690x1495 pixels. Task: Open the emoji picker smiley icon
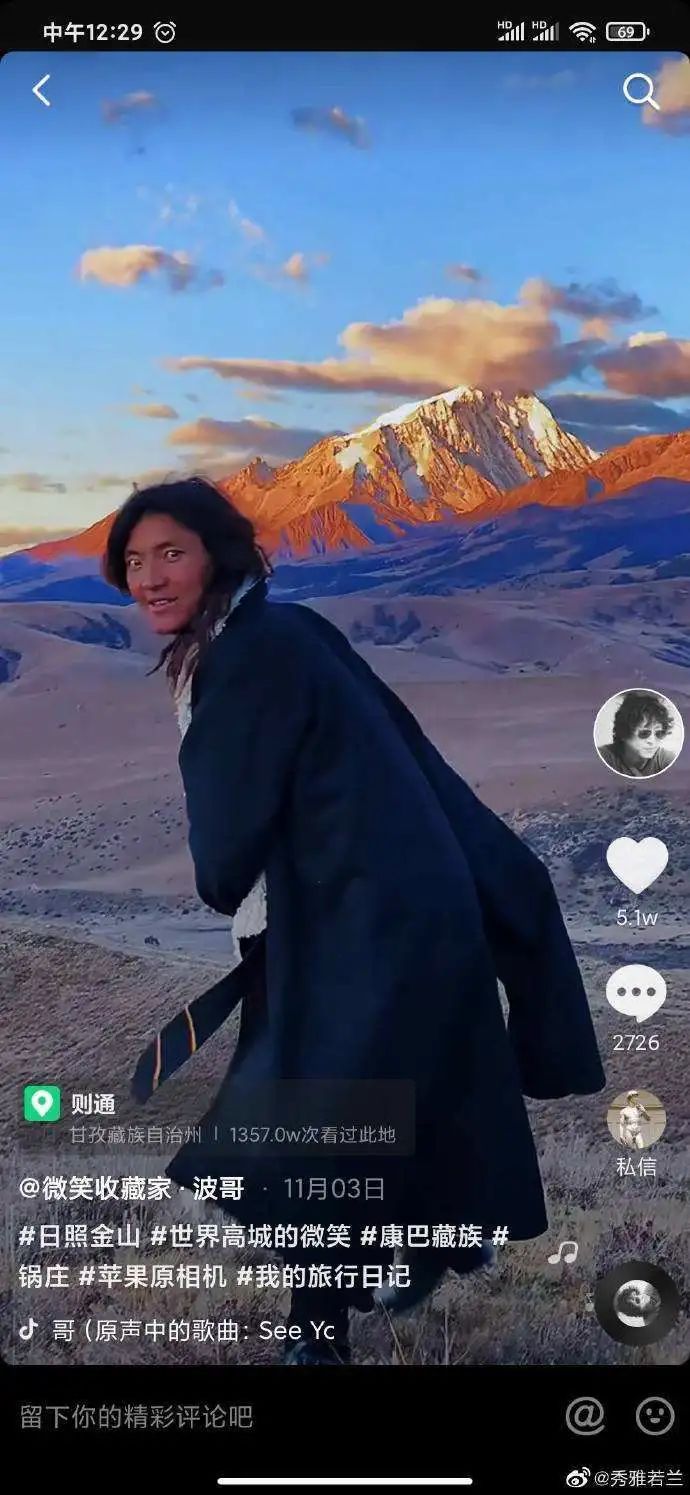click(655, 1416)
